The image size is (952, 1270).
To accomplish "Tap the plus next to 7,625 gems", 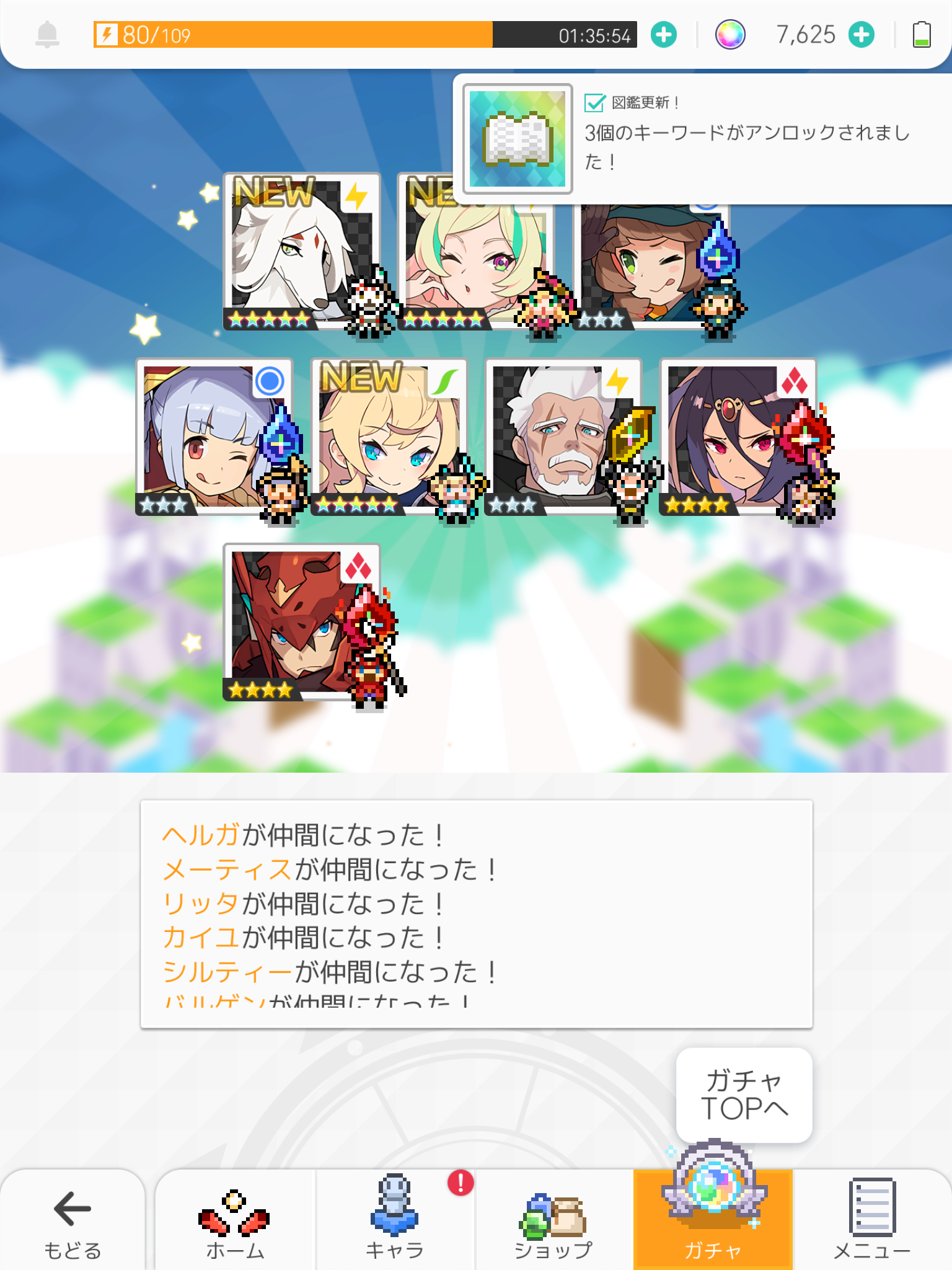I will pyautogui.click(x=862, y=35).
